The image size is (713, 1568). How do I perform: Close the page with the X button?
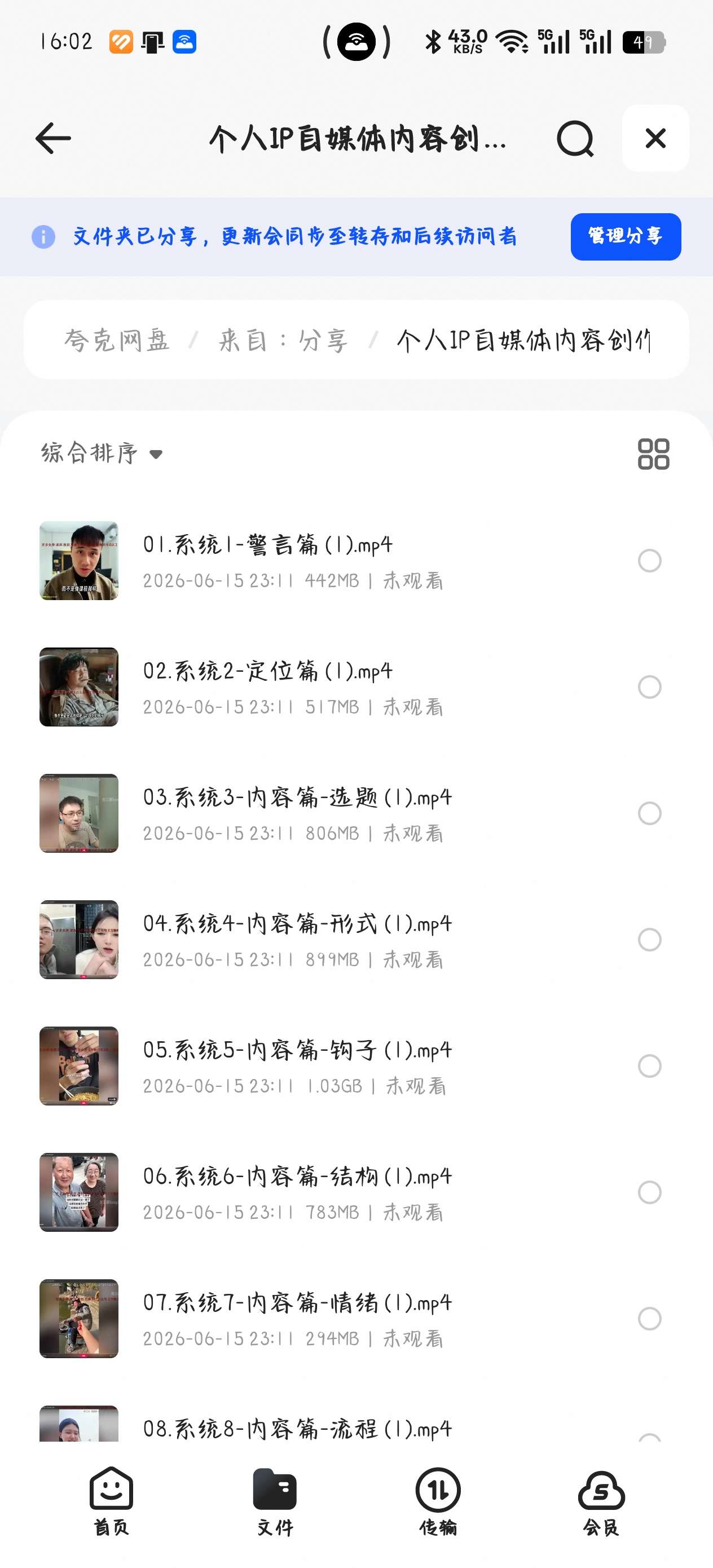point(655,138)
